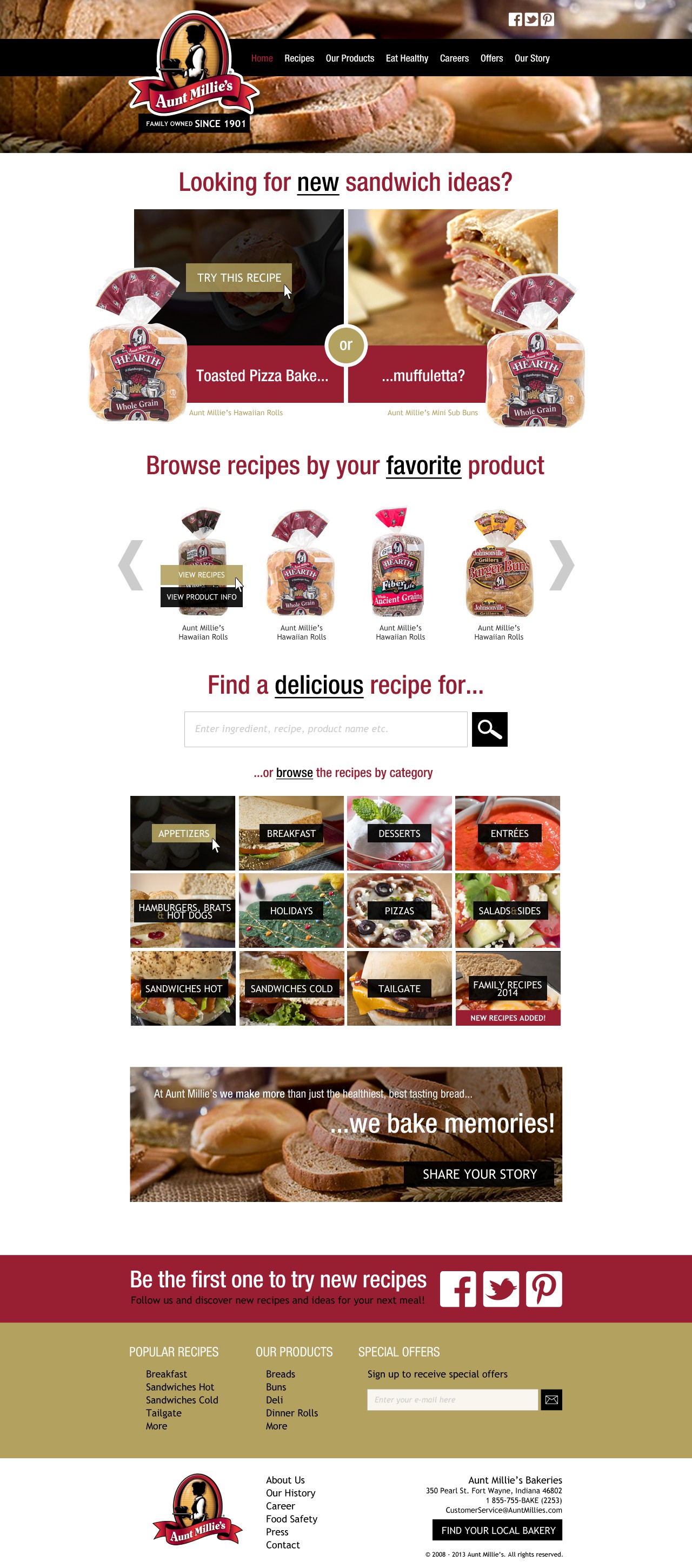Image resolution: width=692 pixels, height=1568 pixels.
Task: Focus the recipe search field
Action: point(325,729)
